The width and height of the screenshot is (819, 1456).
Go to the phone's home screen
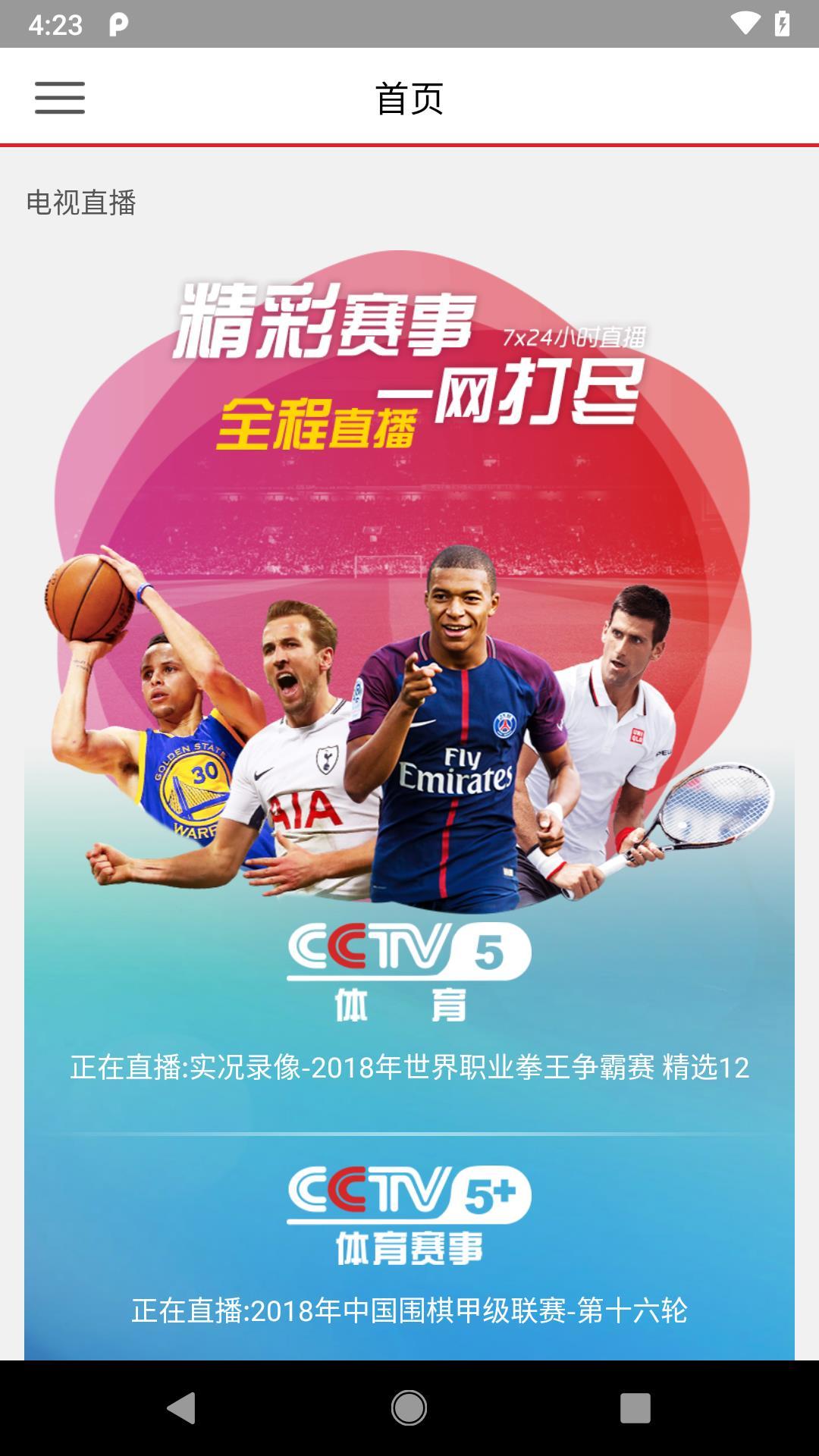coord(409,1408)
